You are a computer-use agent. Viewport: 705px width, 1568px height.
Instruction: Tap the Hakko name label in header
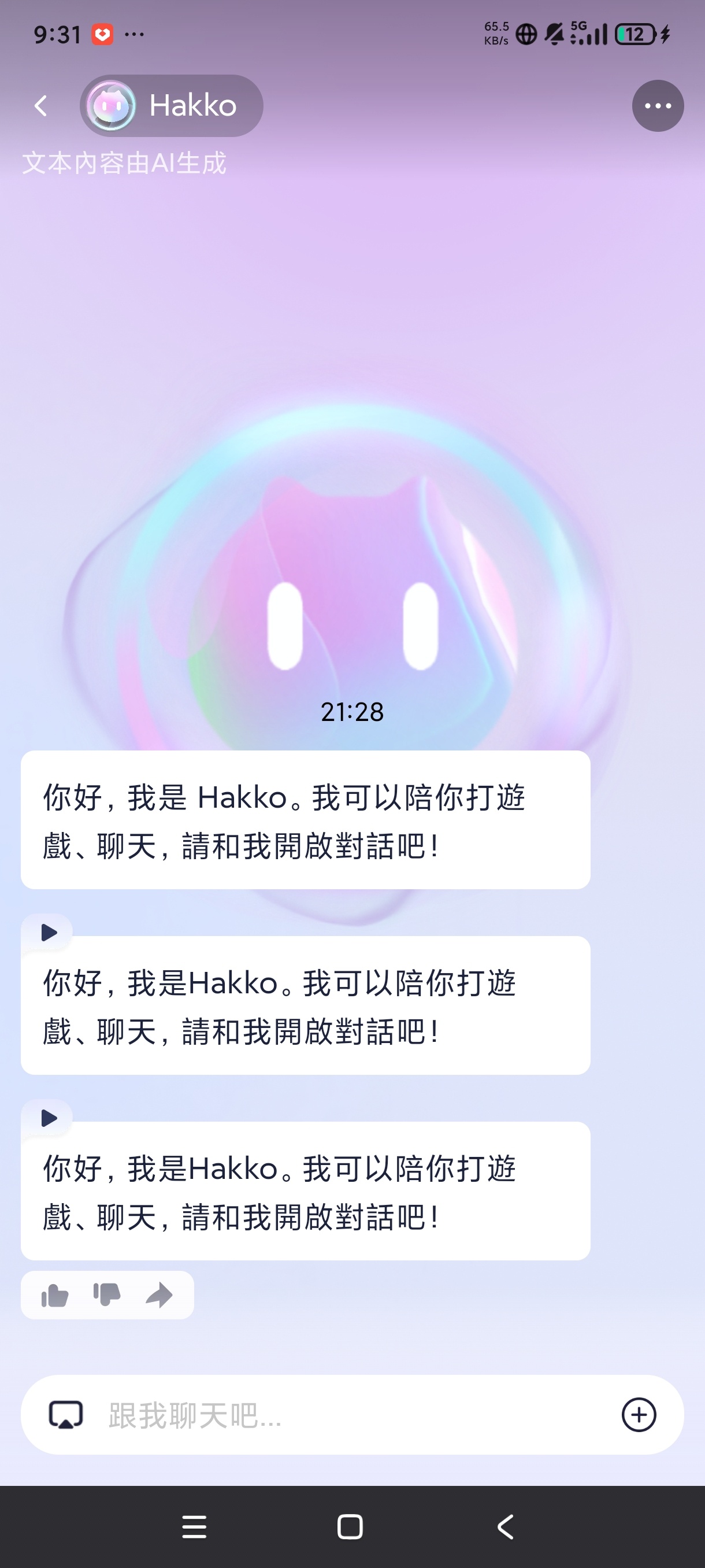point(193,105)
